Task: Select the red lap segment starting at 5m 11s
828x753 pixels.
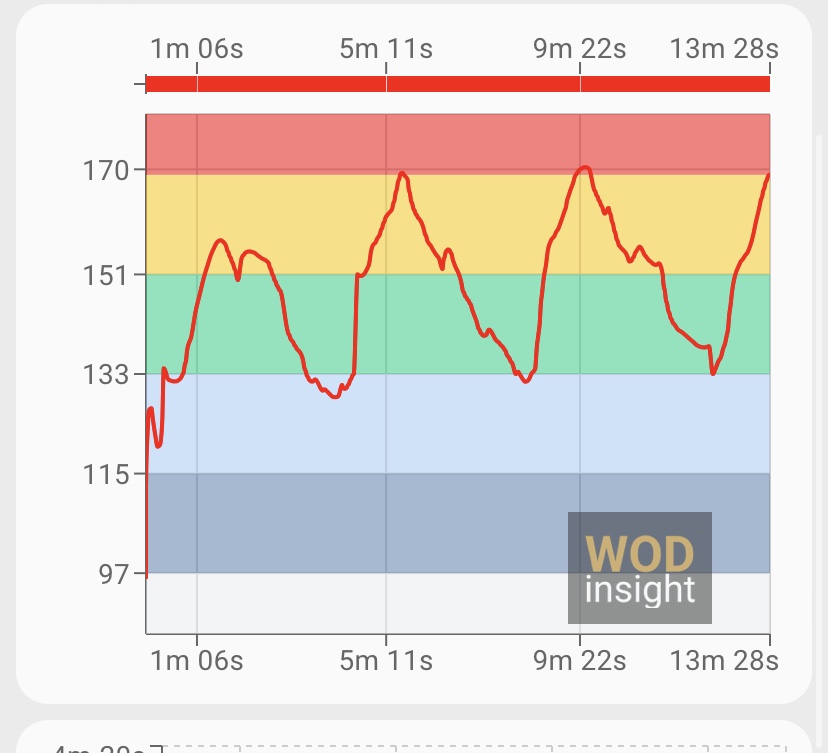Action: (x=482, y=84)
